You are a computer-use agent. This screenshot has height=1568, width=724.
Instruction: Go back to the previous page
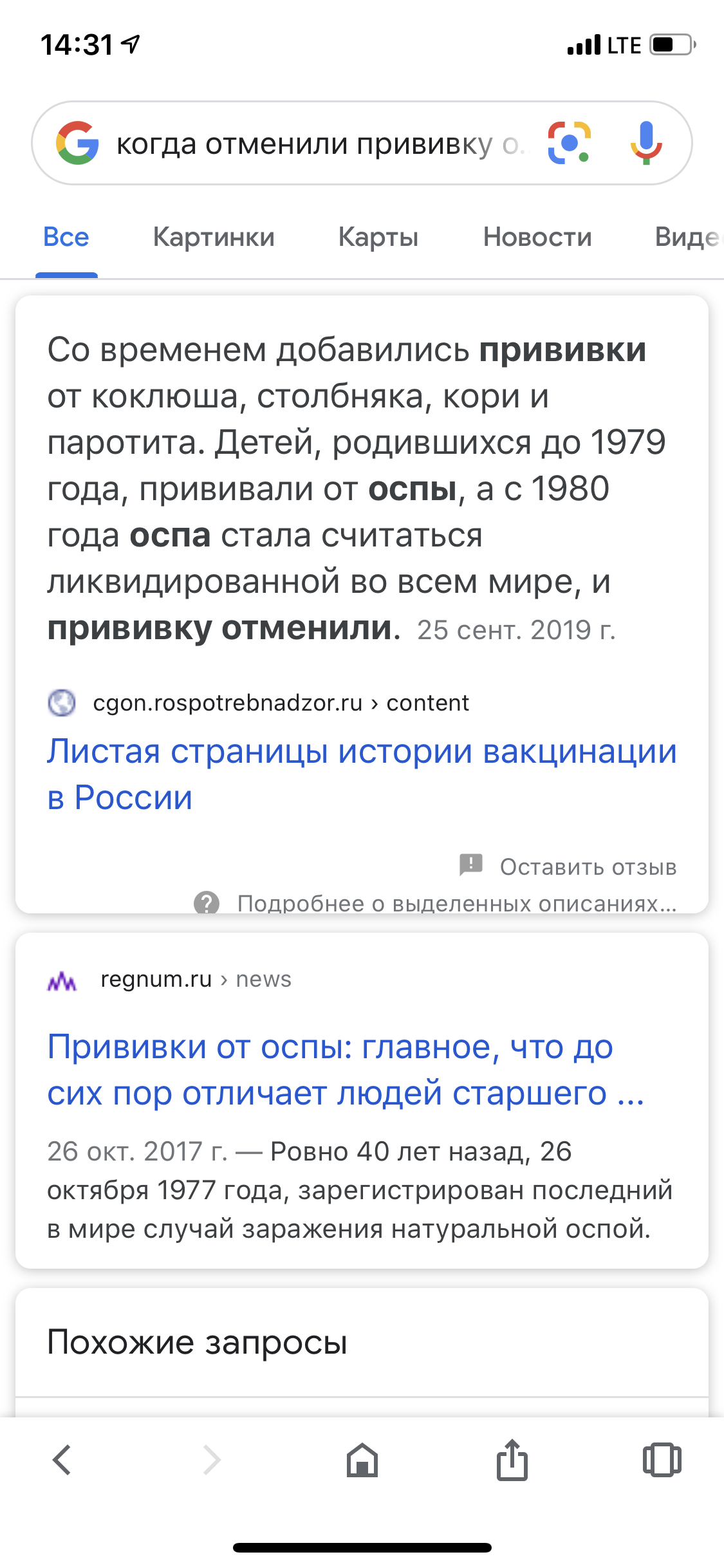tap(62, 1460)
